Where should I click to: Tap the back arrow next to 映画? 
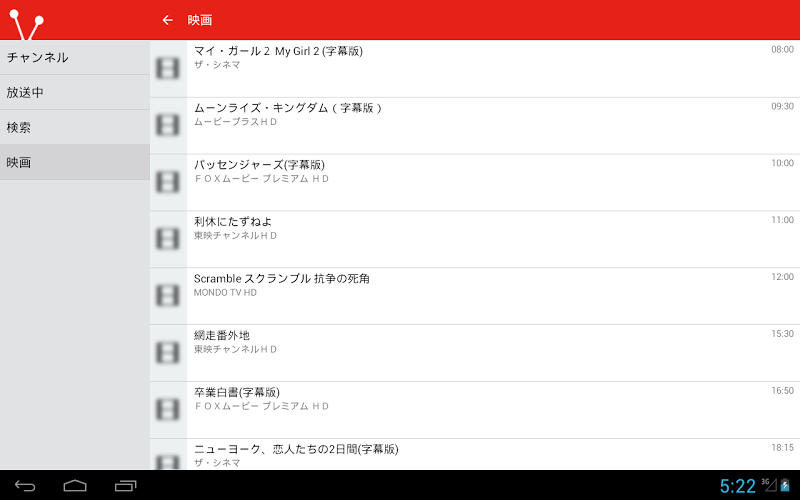tap(167, 20)
